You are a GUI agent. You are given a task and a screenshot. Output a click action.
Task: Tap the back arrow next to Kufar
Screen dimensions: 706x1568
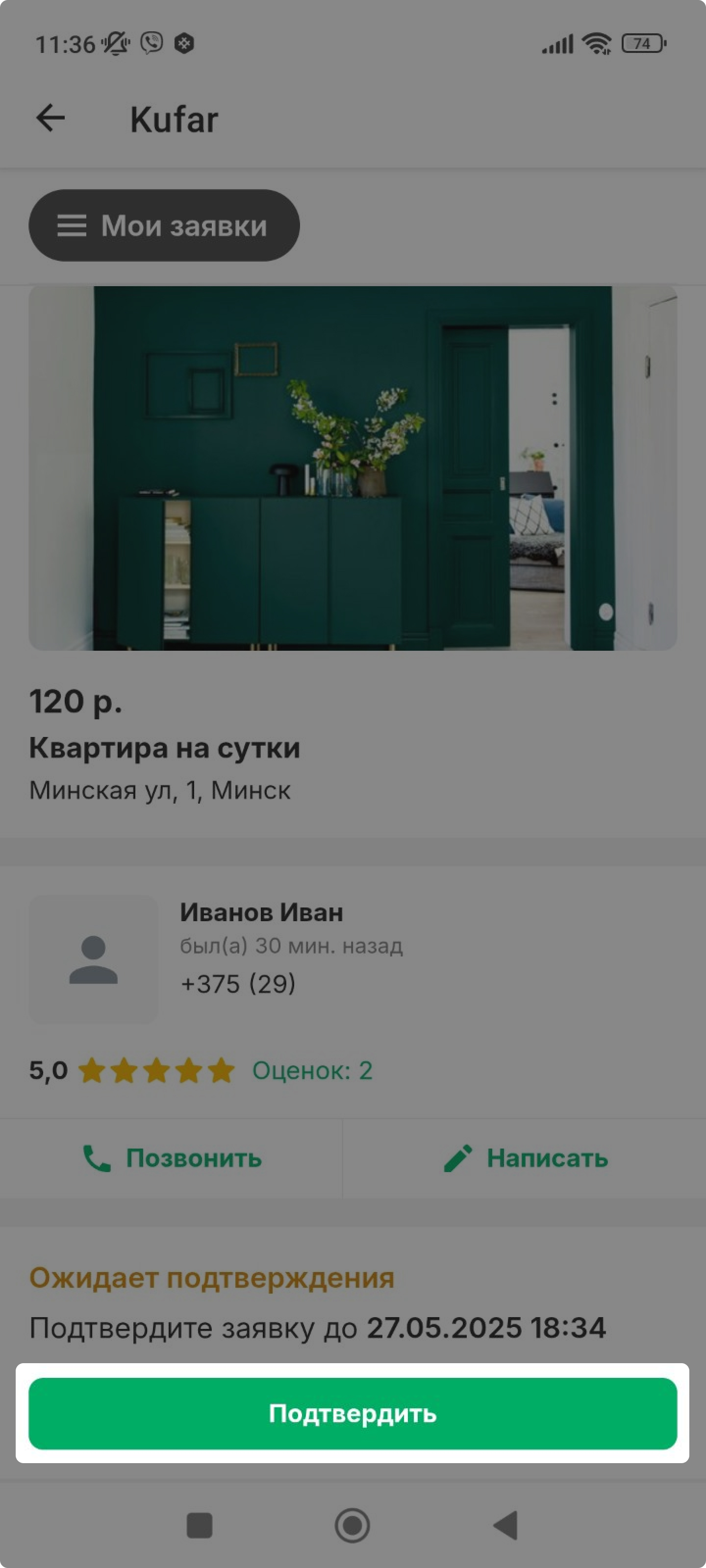tap(50, 118)
